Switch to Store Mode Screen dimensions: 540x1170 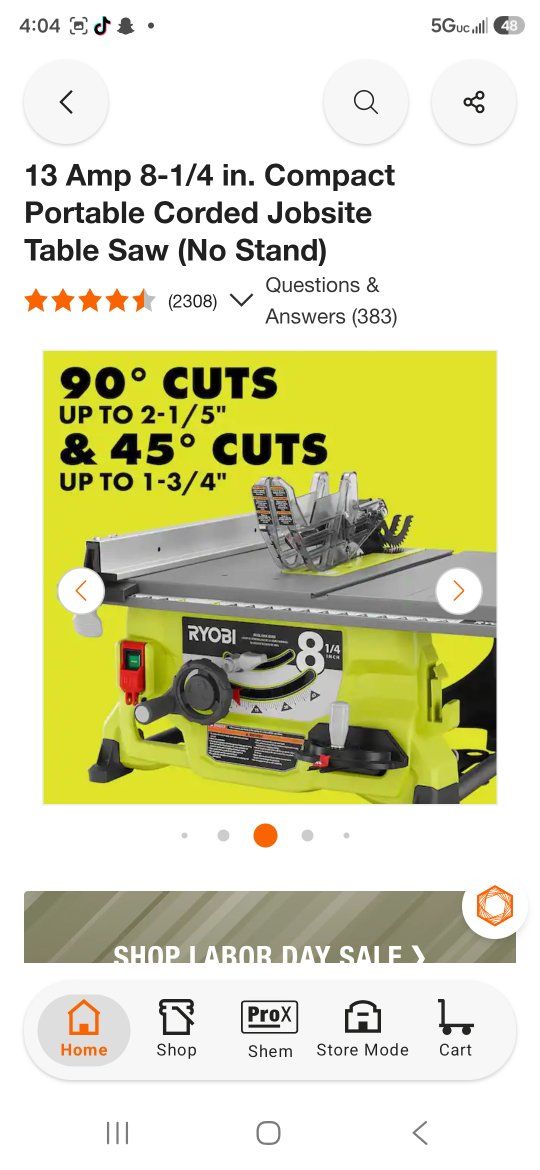coord(362,1030)
